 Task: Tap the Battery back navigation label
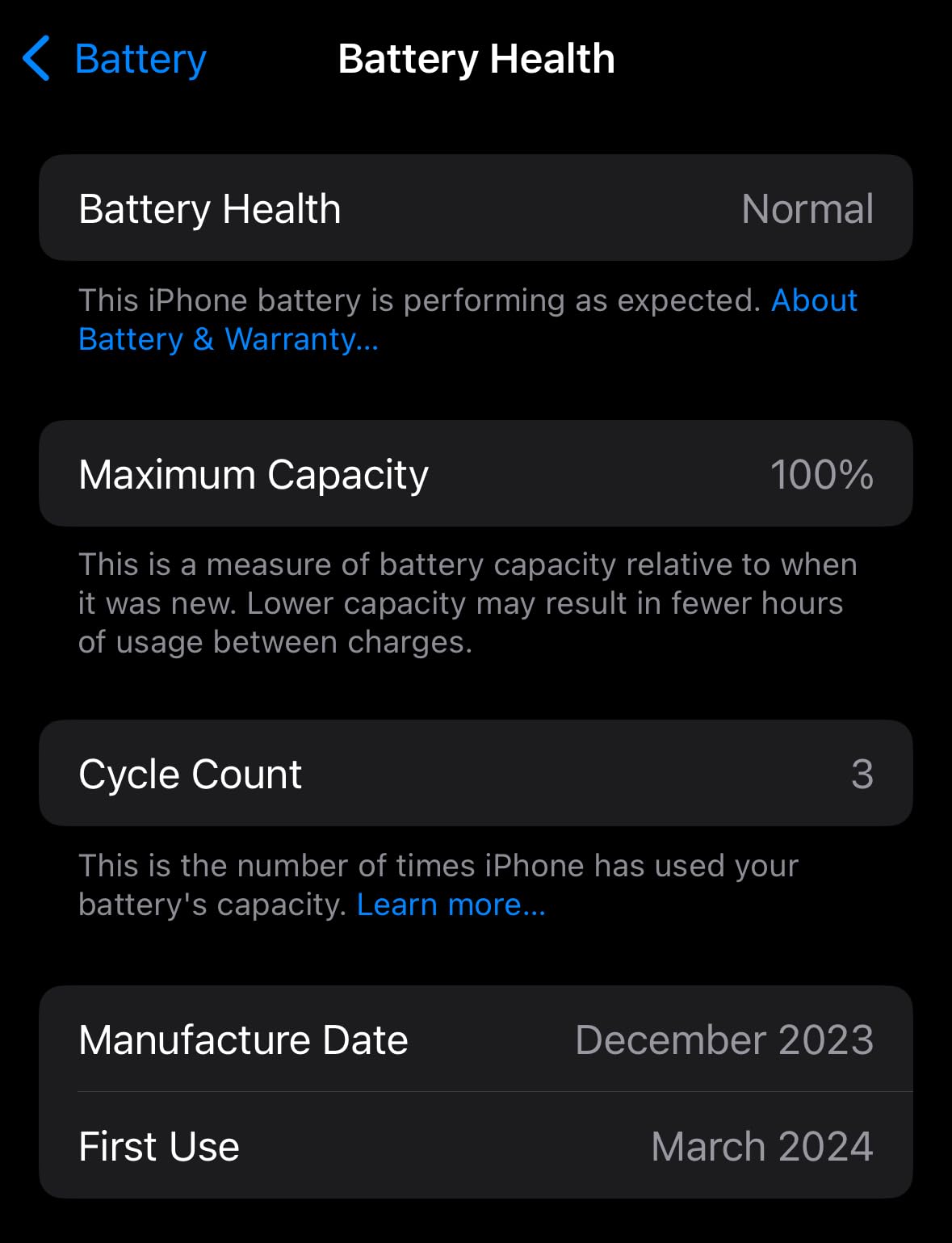(x=140, y=57)
